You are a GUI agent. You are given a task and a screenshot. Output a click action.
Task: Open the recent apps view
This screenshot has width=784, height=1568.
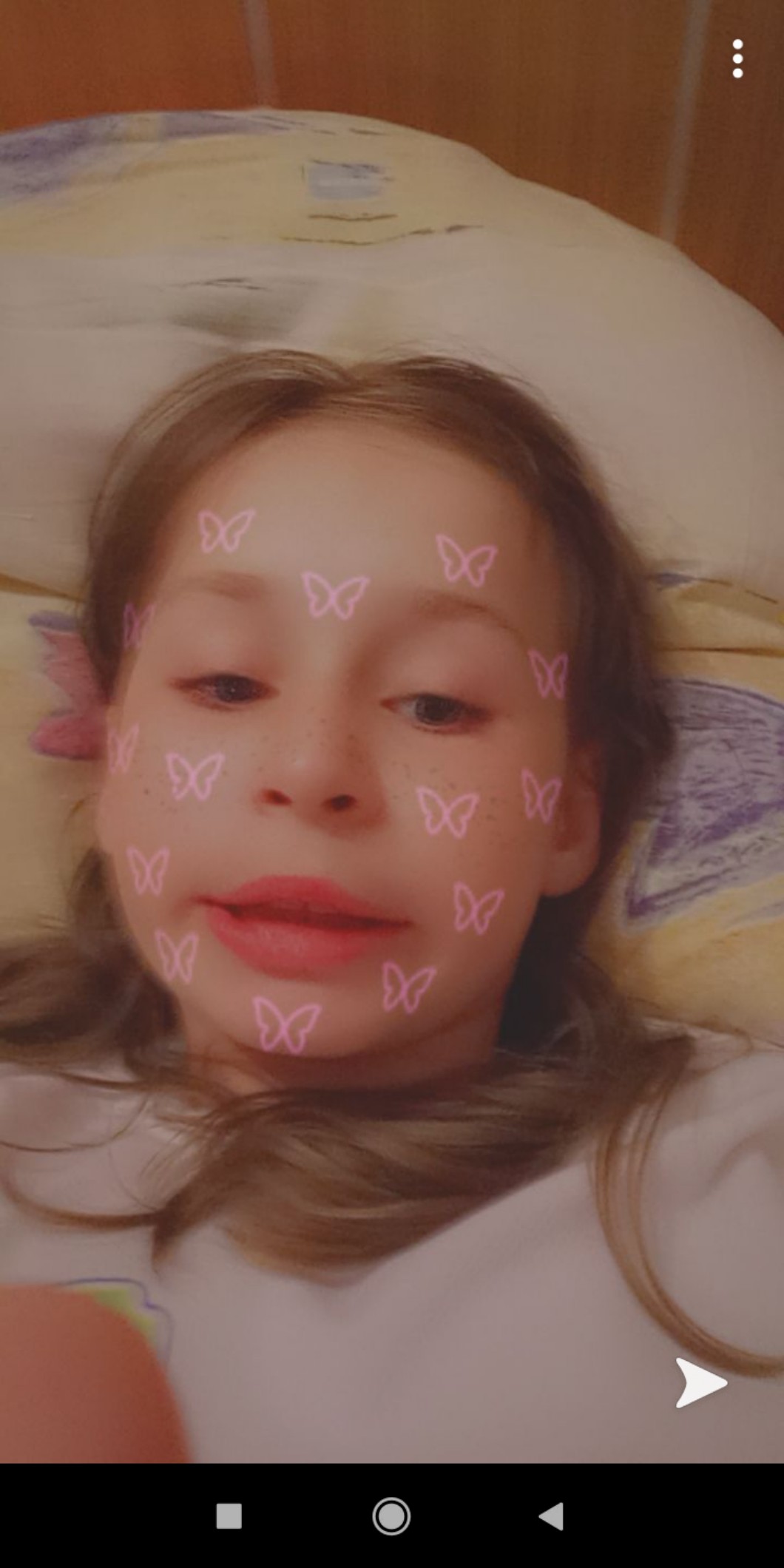click(x=229, y=1516)
